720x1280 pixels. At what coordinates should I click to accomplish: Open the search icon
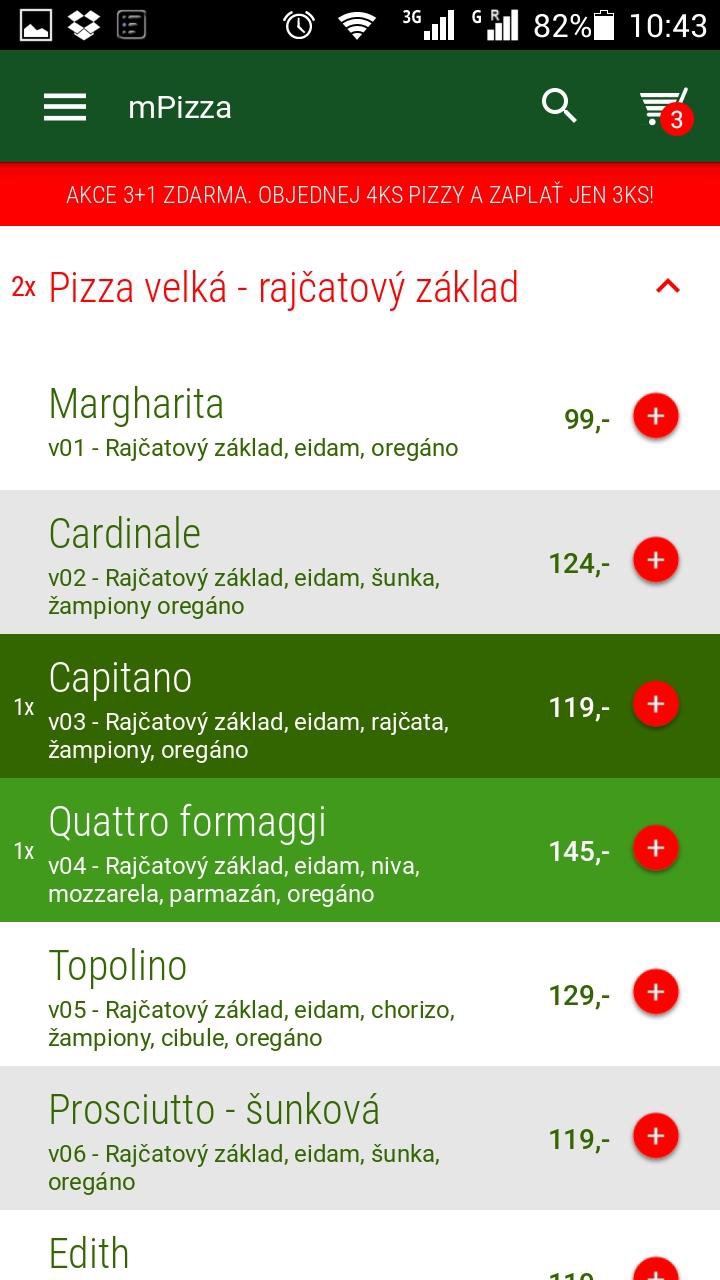[x=559, y=105]
